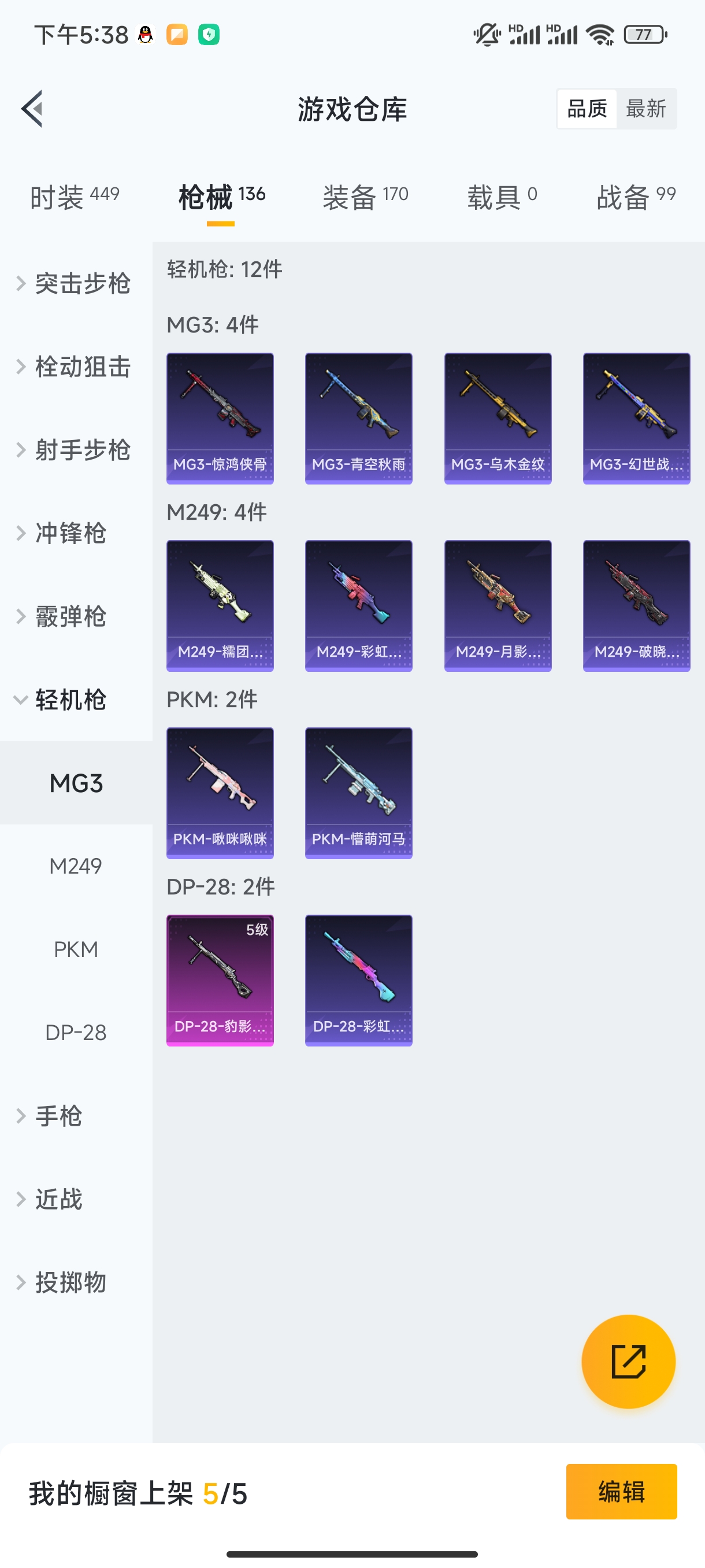Open the 战备 tab
Image resolution: width=705 pixels, height=1568 pixels.
point(636,197)
